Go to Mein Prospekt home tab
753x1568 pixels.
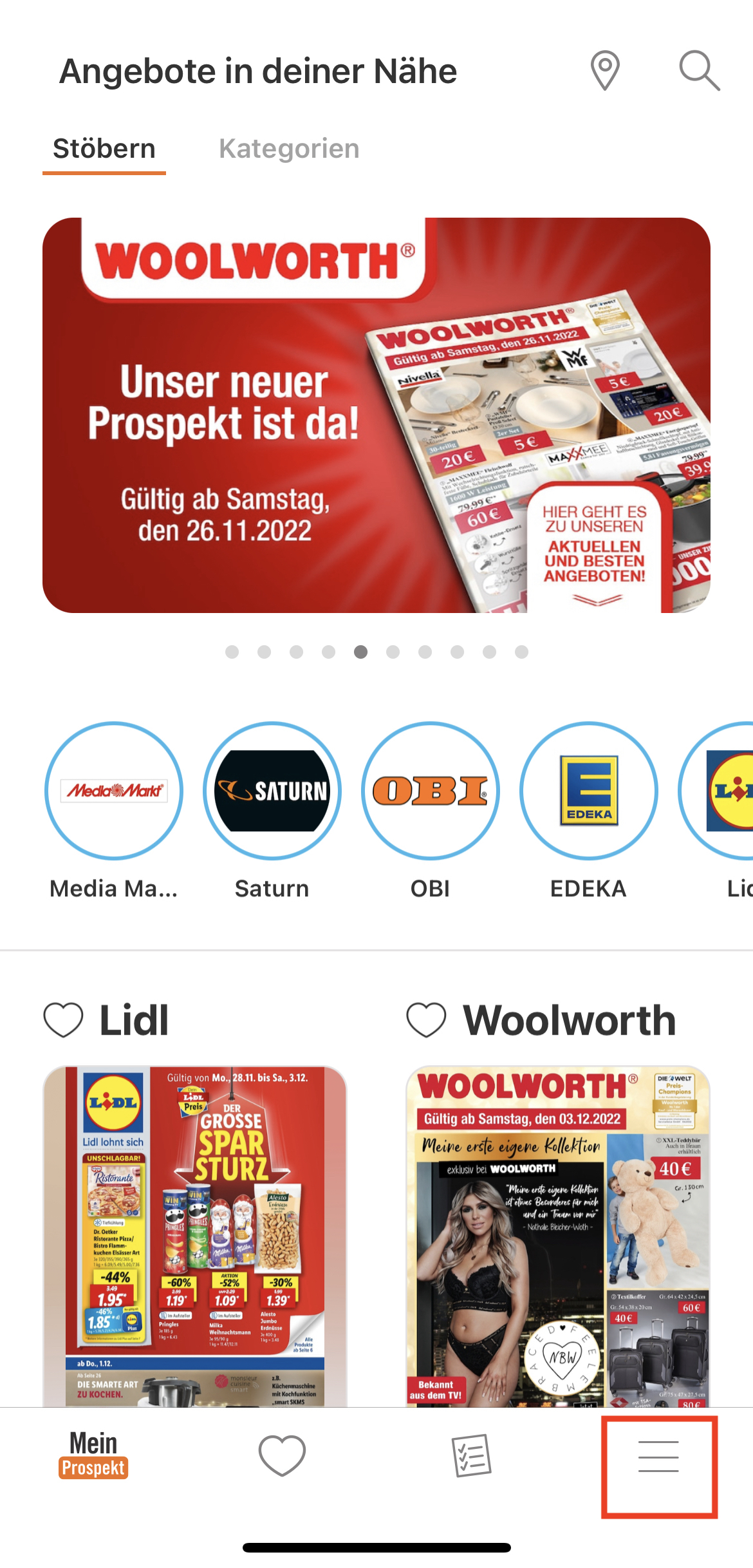[x=94, y=1455]
